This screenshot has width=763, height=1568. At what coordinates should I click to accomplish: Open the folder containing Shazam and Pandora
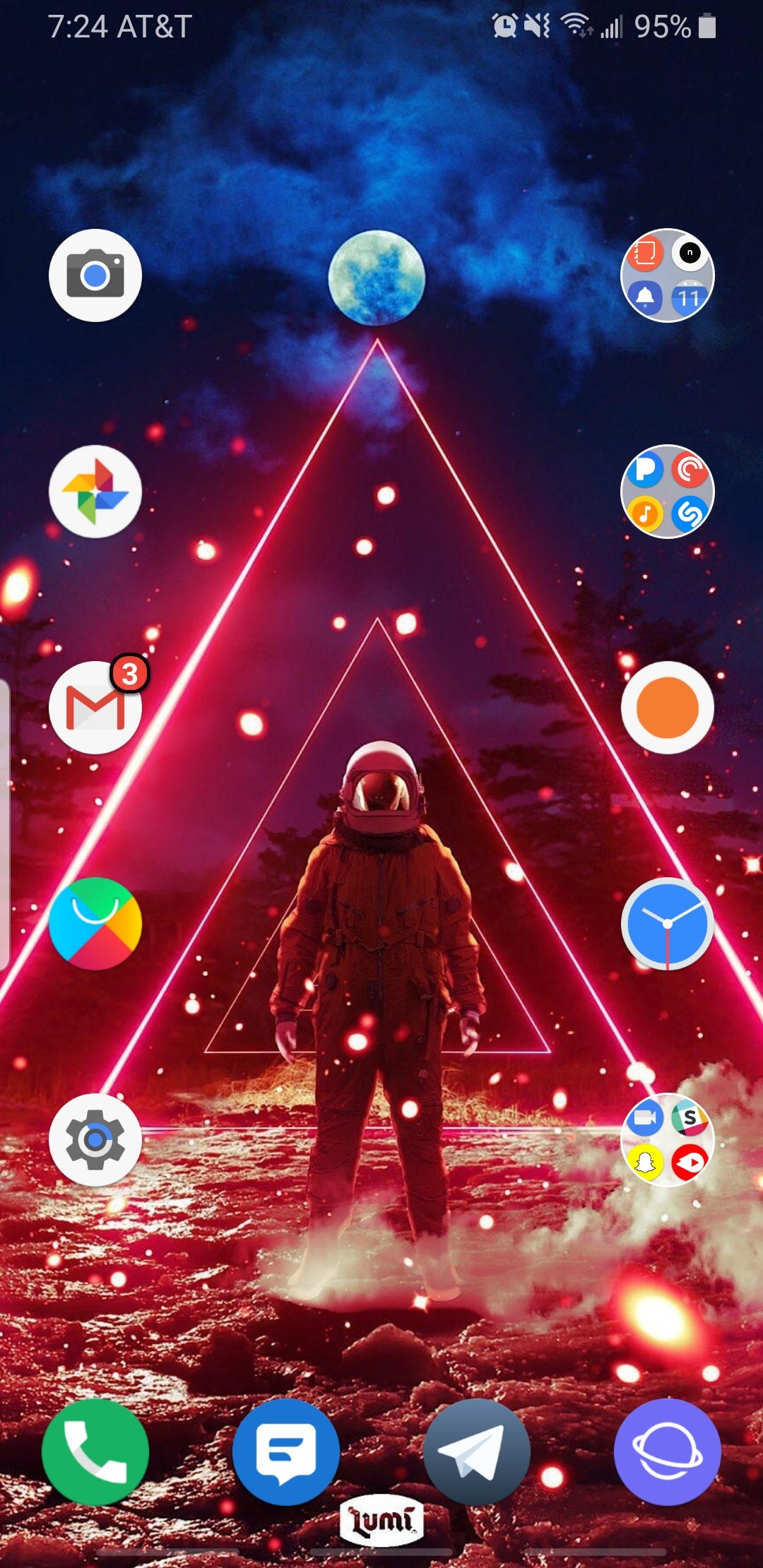(x=668, y=492)
